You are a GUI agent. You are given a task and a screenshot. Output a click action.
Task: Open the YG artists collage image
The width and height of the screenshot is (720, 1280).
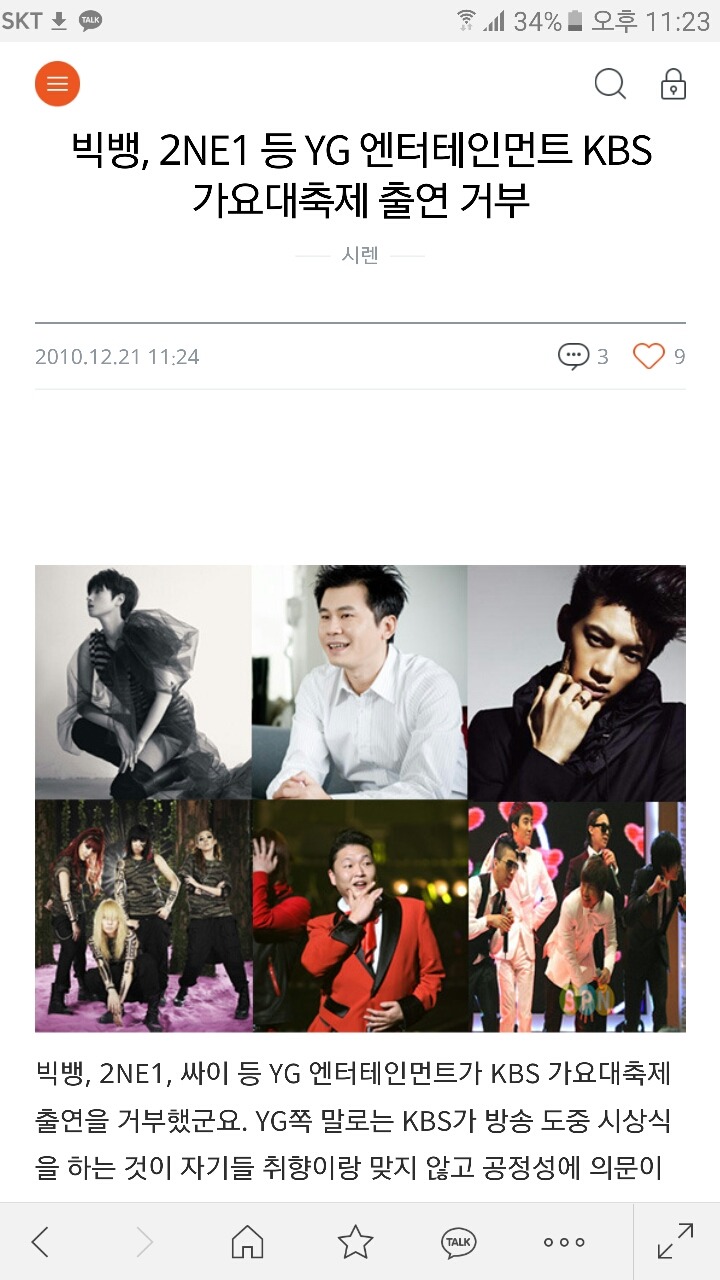(360, 798)
